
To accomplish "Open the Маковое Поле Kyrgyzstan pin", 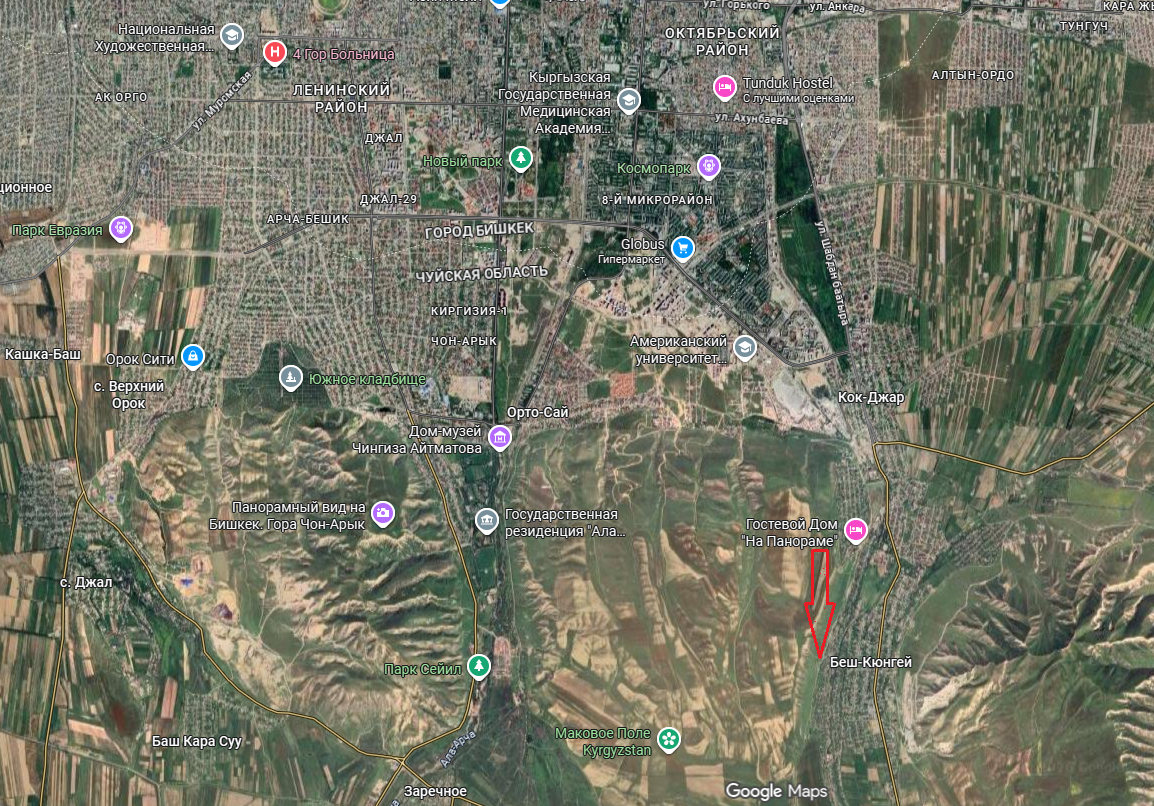I will click(x=670, y=739).
